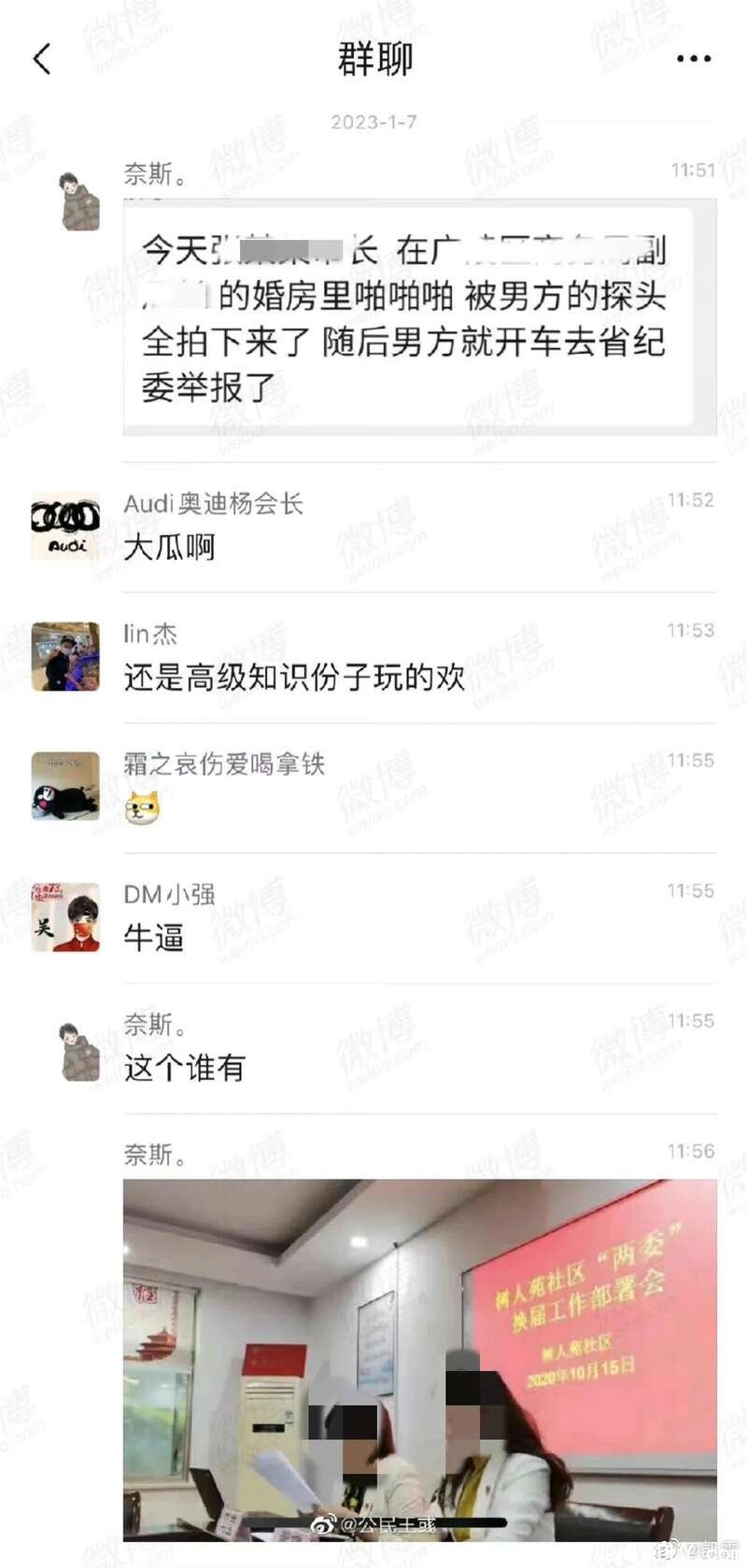This screenshot has height=1568, width=747.
Task: Open DM小强's avatar
Action: (x=65, y=917)
